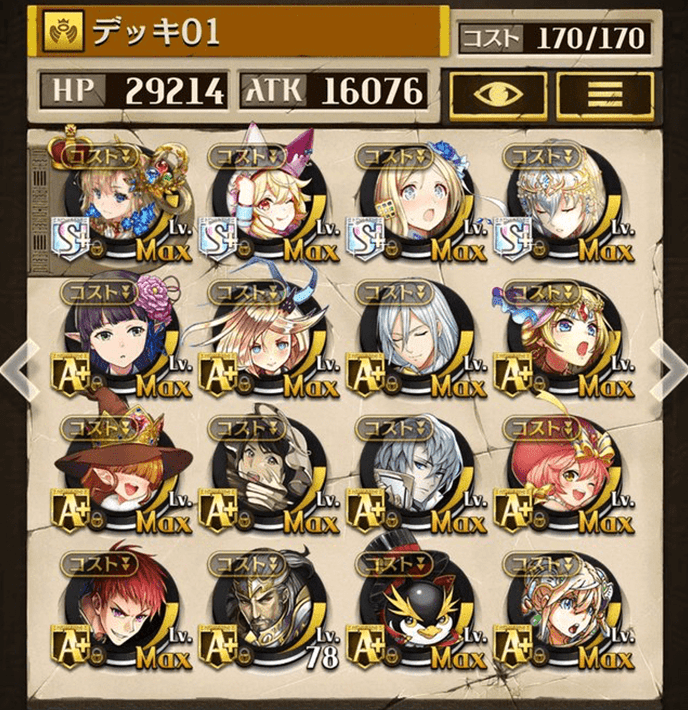Image resolution: width=688 pixels, height=710 pixels.
Task: Select the witch-hat character slot
Action: click(x=116, y=475)
